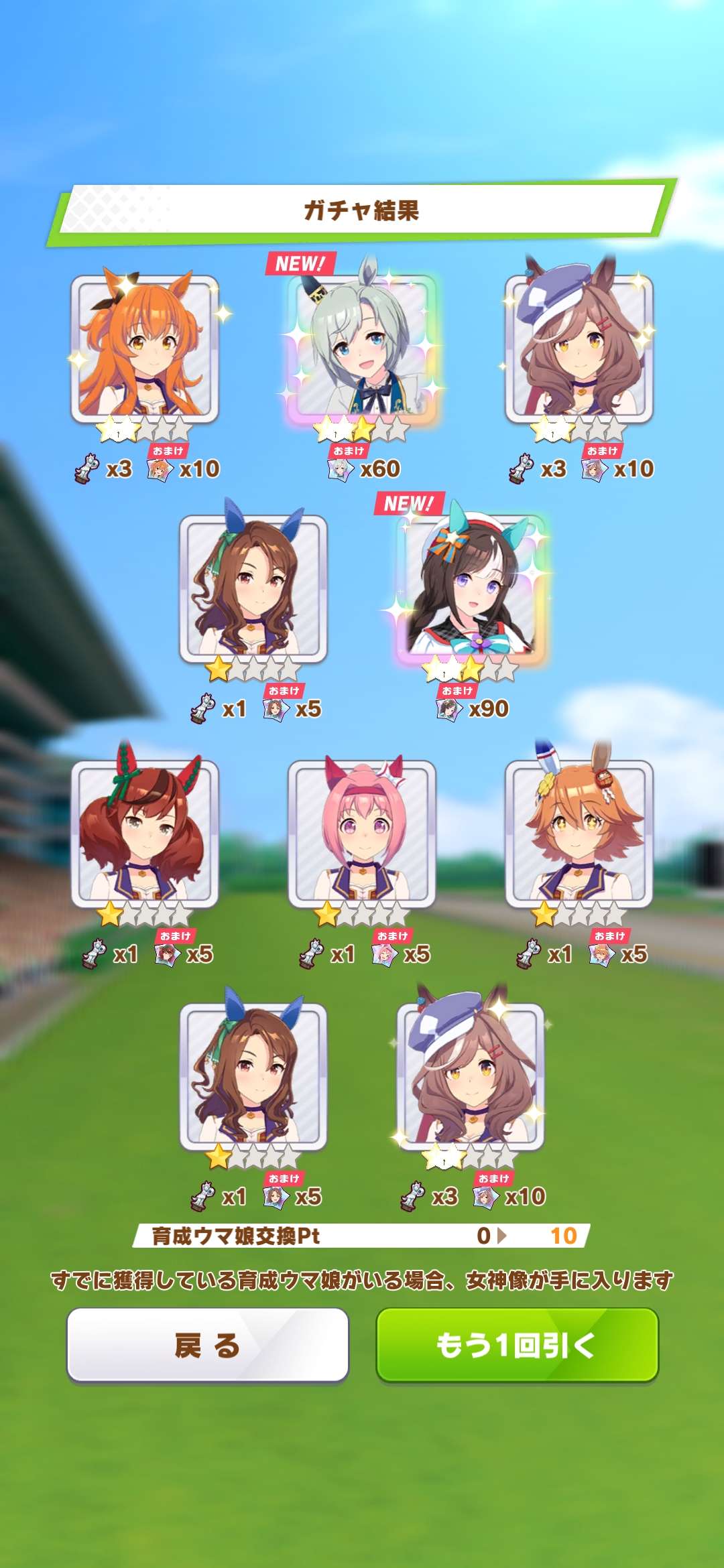
Task: Tap the 戻る back button
Action: click(208, 1344)
